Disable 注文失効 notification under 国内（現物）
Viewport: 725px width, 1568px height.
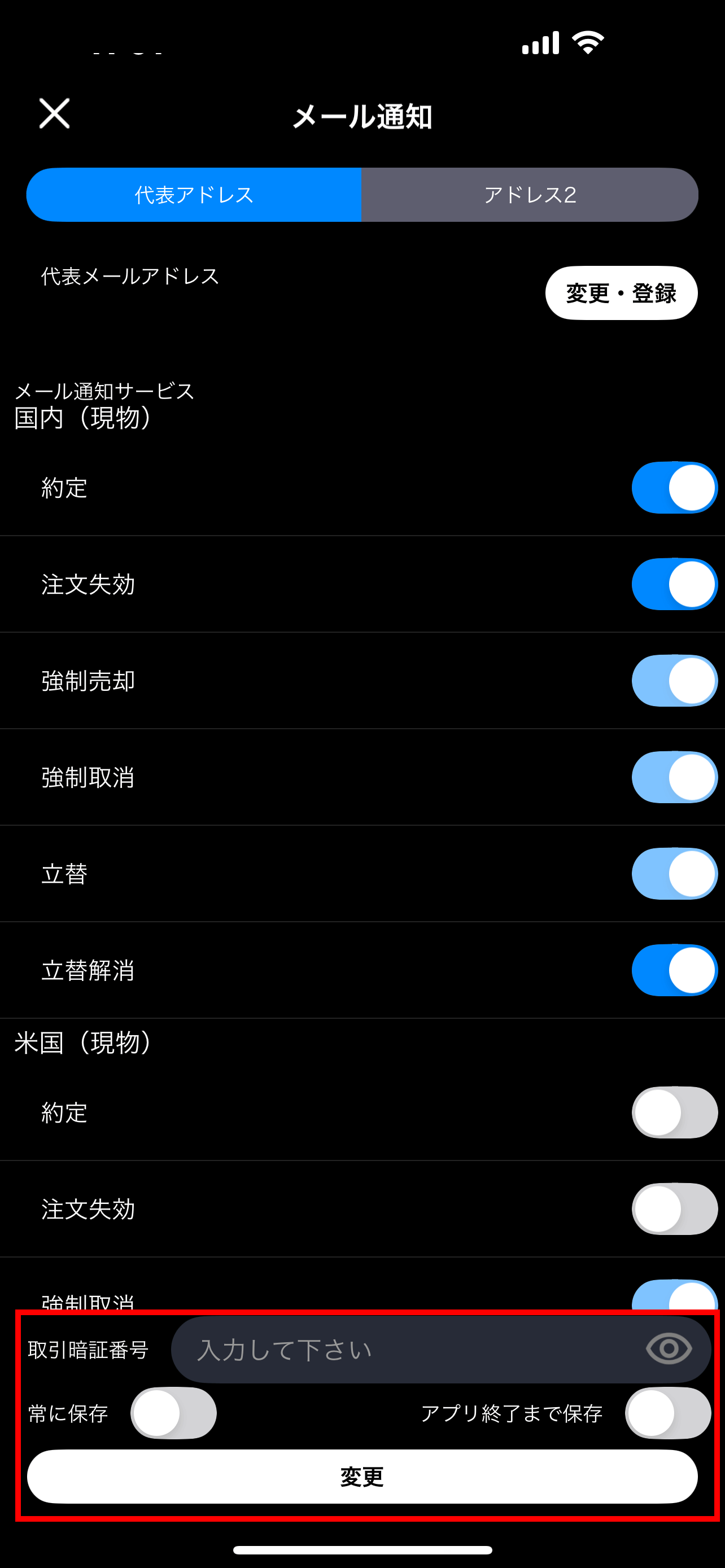tap(674, 584)
